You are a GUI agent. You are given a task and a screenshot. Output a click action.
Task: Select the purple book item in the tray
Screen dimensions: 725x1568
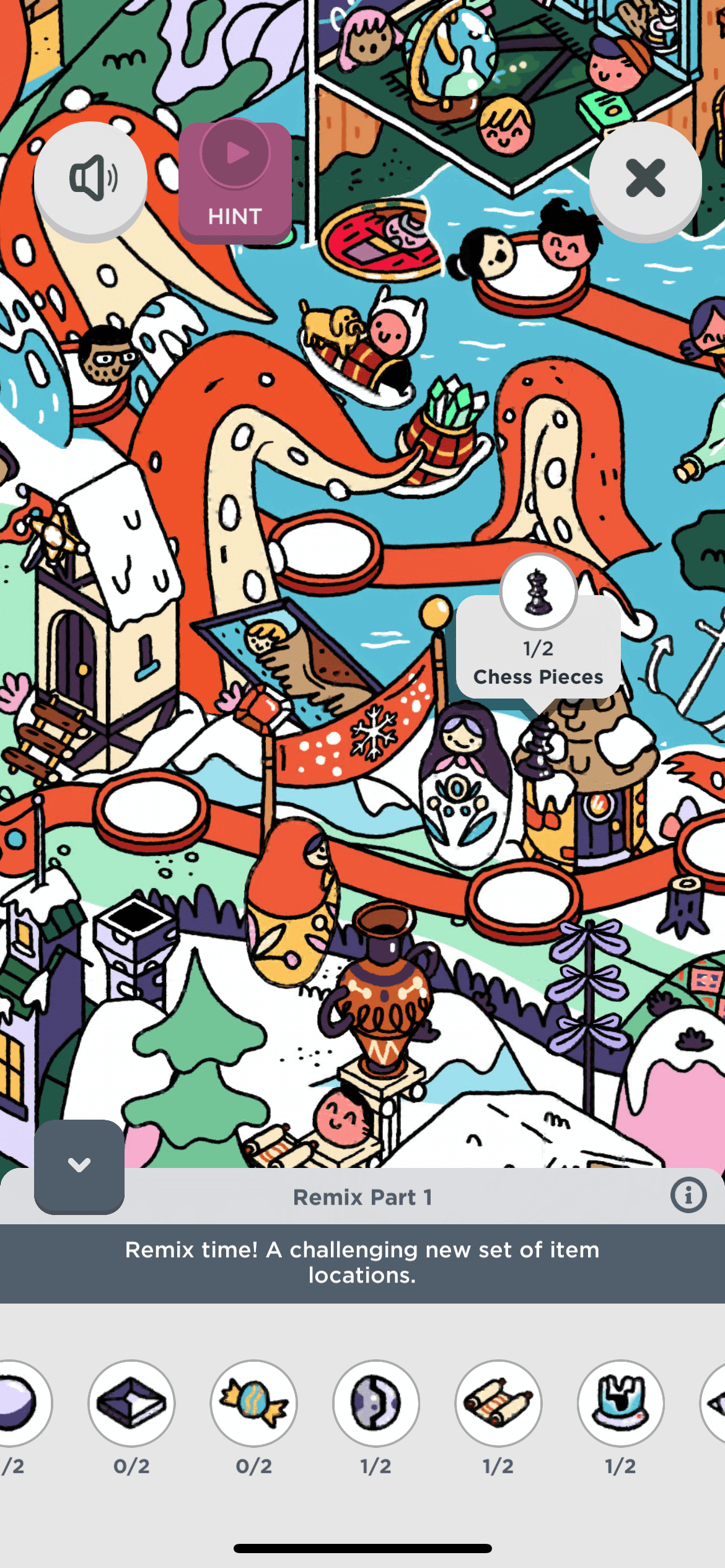131,1403
